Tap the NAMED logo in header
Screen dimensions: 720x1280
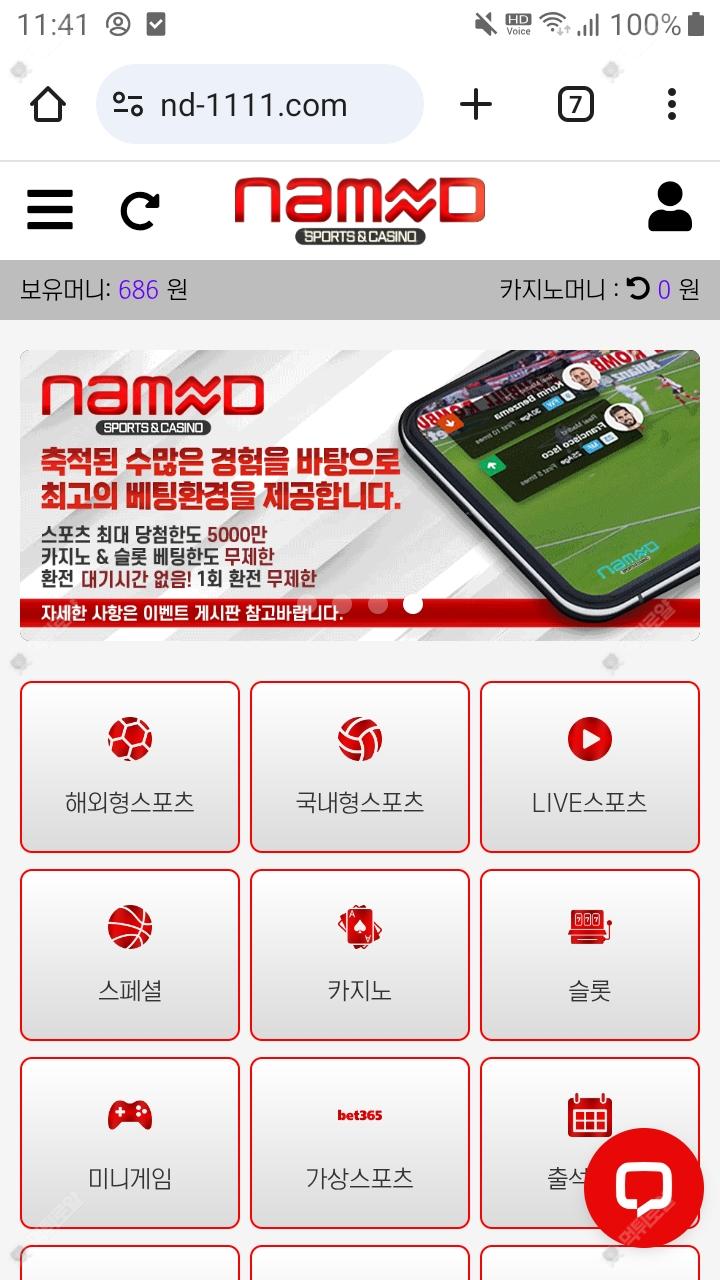[360, 209]
